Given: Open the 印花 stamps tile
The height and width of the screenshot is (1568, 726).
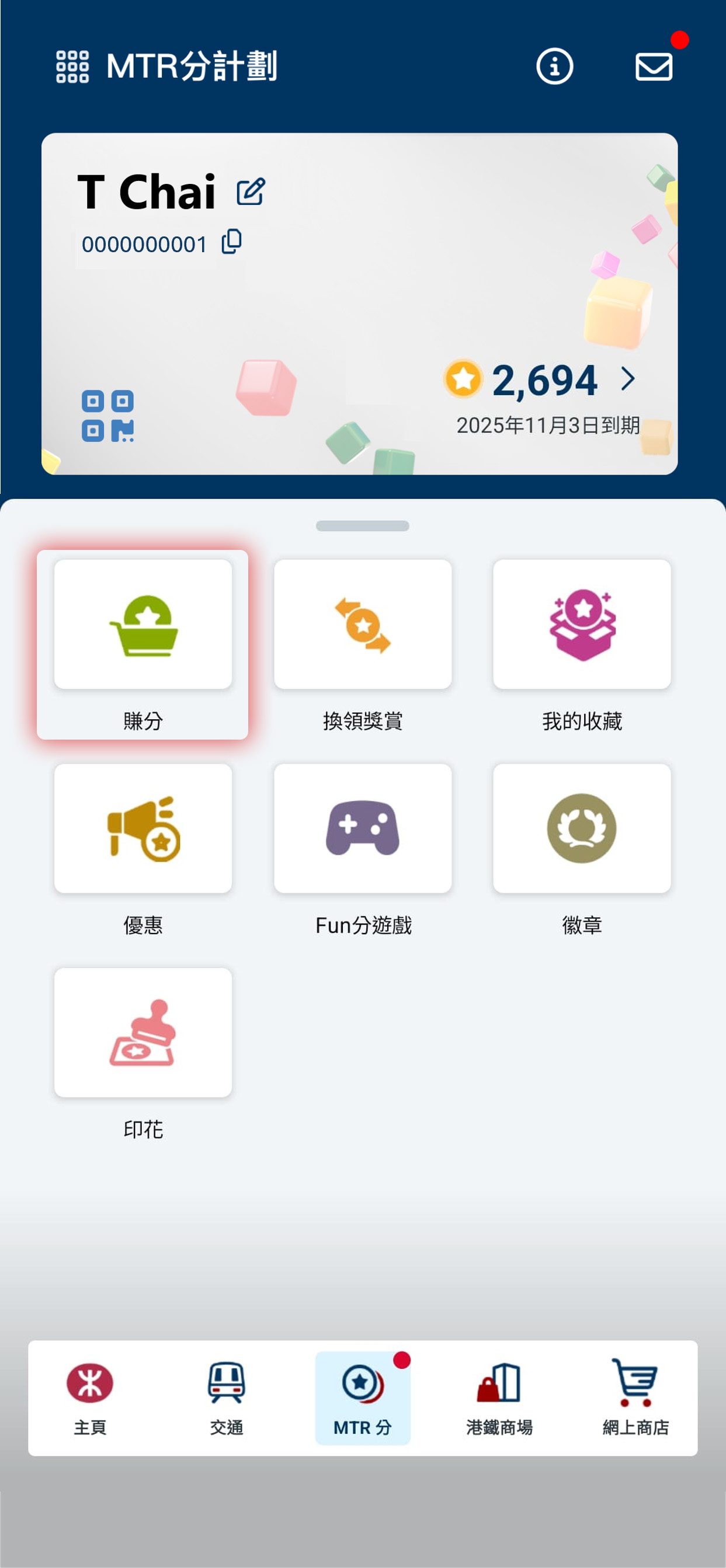Looking at the screenshot, I should (143, 1052).
